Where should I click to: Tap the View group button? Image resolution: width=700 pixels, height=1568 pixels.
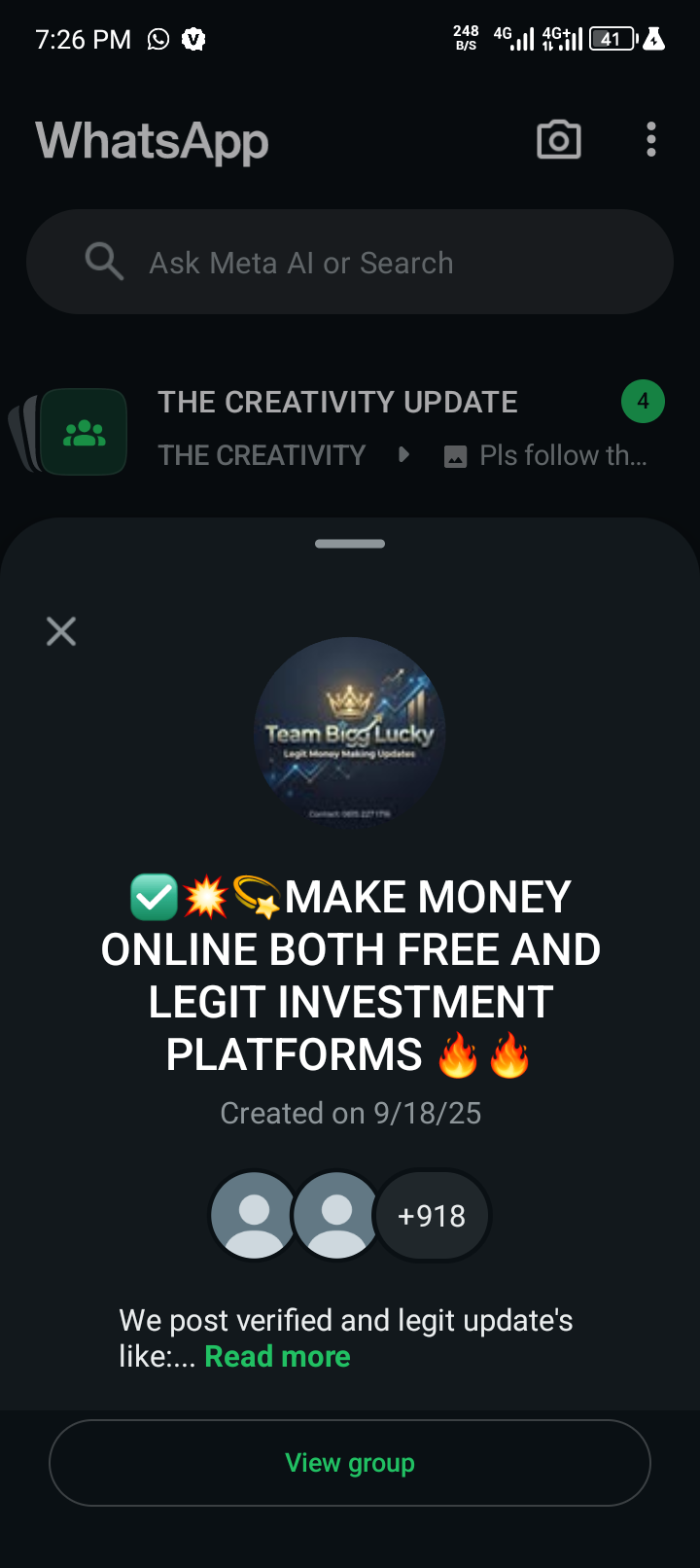350,1463
